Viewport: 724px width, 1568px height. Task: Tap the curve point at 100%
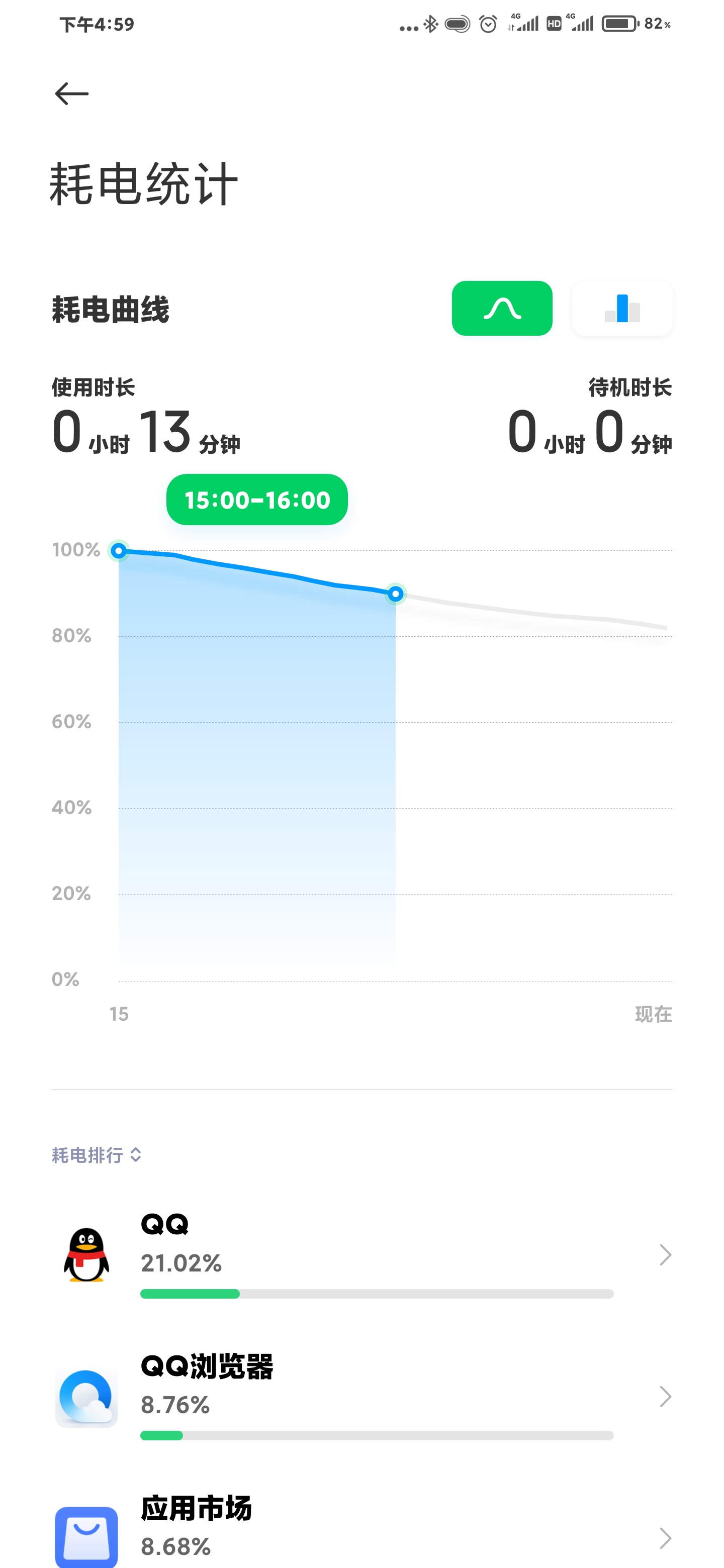(x=119, y=551)
